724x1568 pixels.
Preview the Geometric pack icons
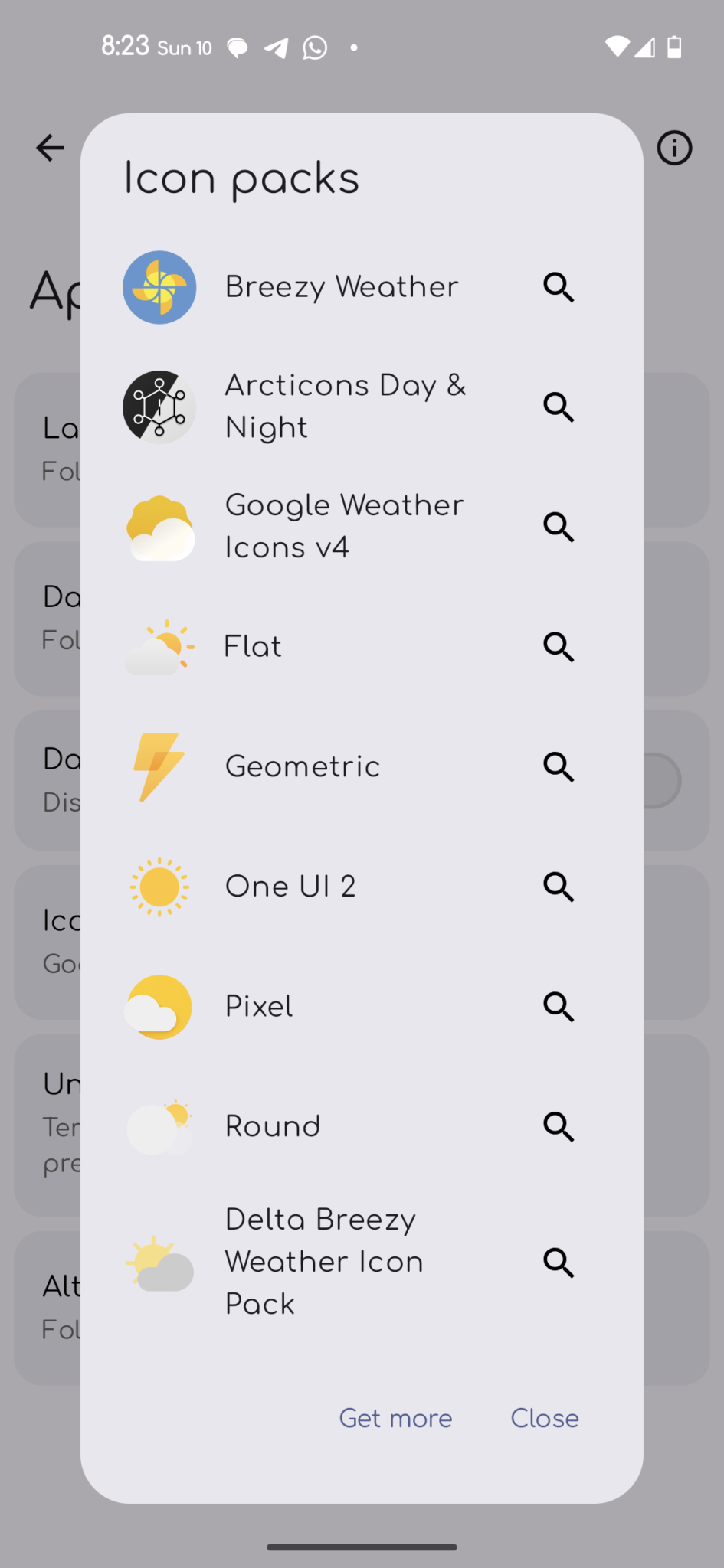[x=559, y=766]
